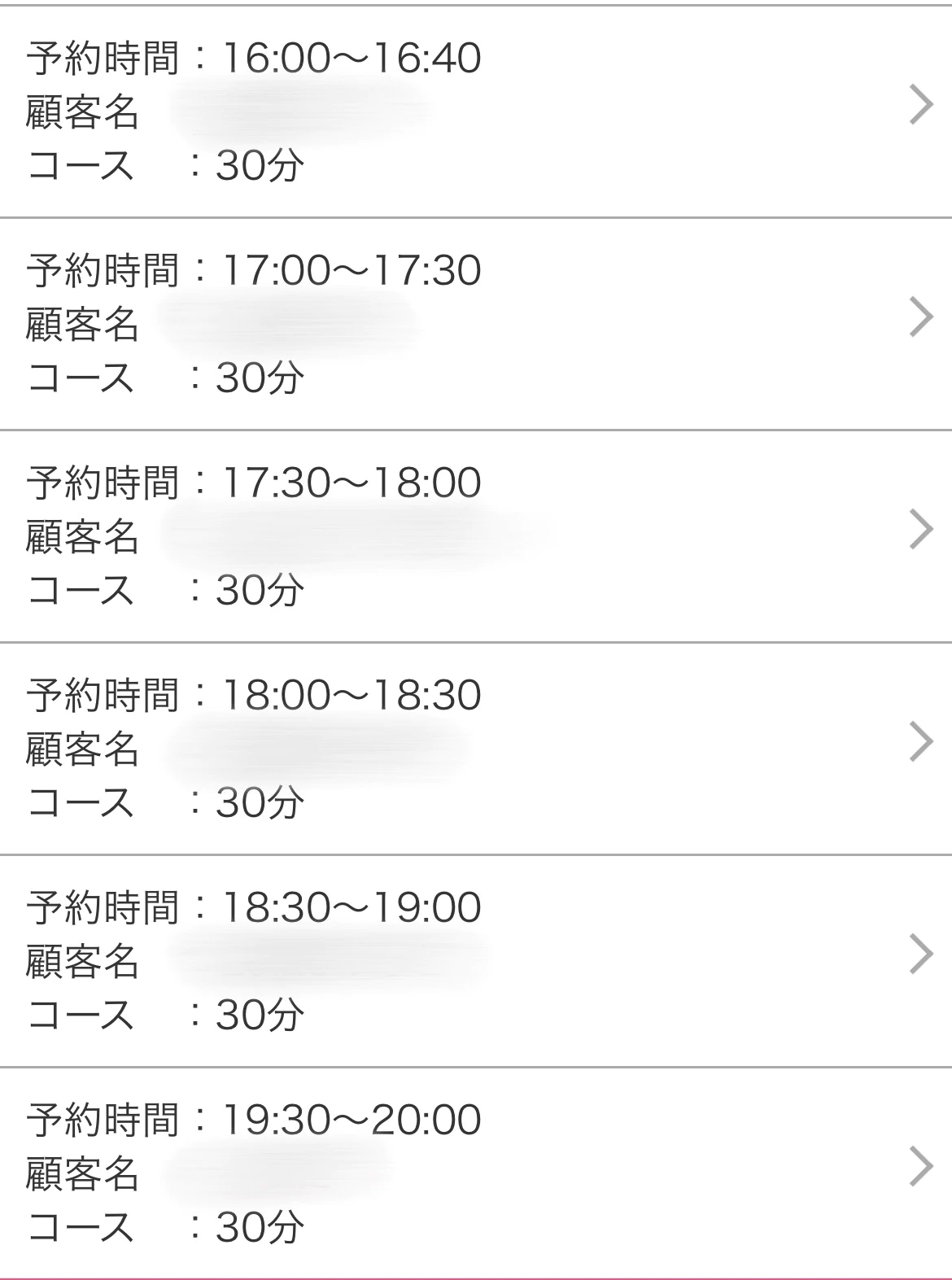Show details for the 19:30〜20:00 reservation
This screenshot has height=1280, width=952.
click(476, 1173)
